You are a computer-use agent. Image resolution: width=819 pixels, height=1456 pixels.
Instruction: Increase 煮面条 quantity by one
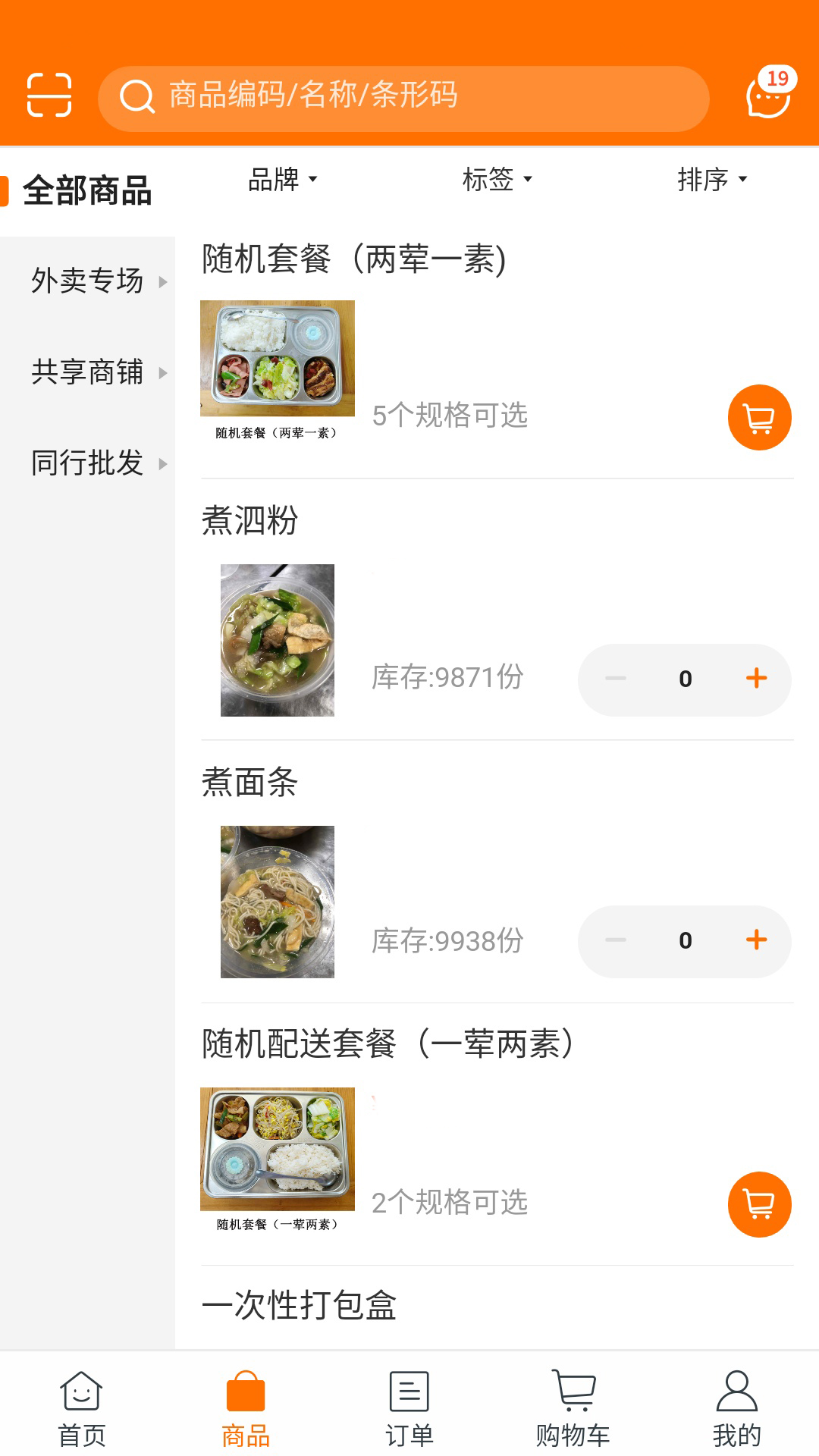pyautogui.click(x=756, y=940)
